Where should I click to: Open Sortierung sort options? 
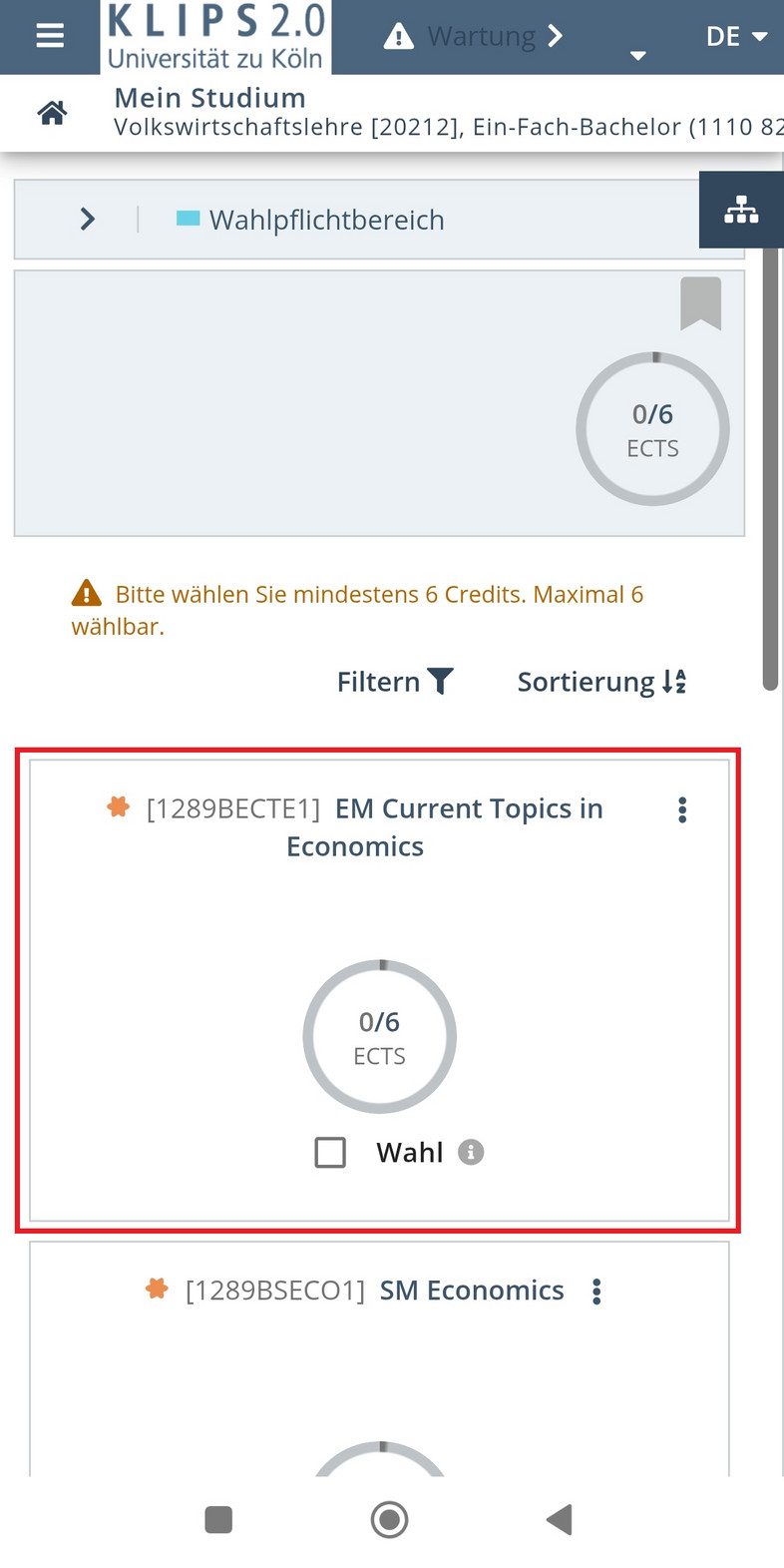click(601, 682)
